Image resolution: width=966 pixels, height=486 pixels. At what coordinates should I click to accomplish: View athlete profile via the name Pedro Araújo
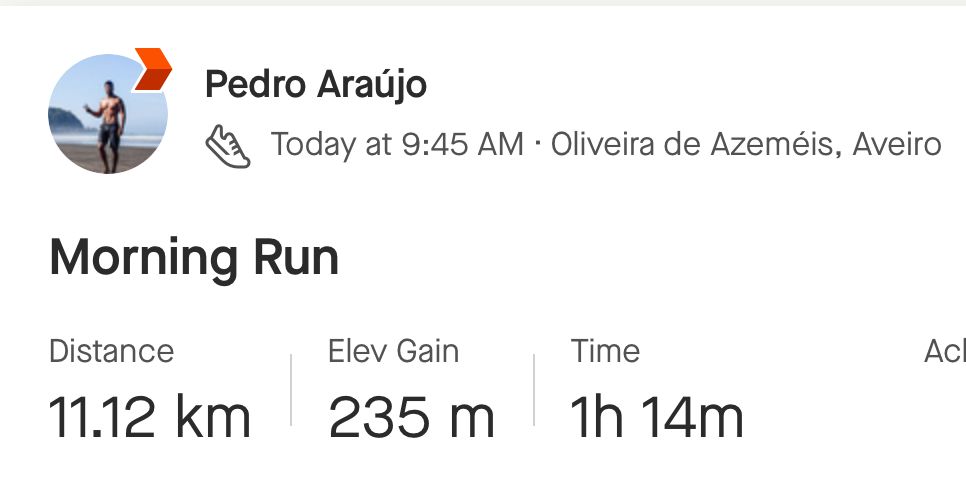pos(315,86)
